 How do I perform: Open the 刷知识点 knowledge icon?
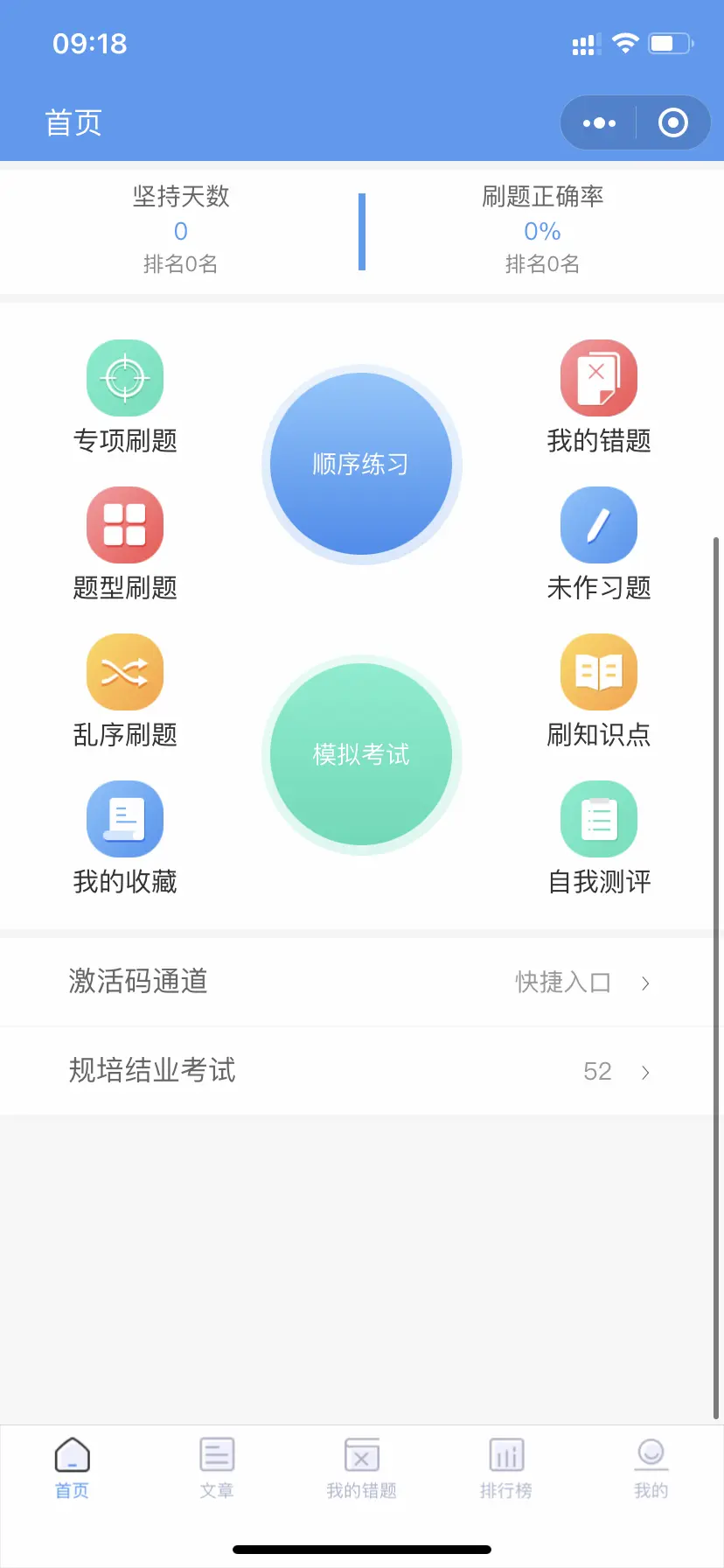[x=599, y=672]
